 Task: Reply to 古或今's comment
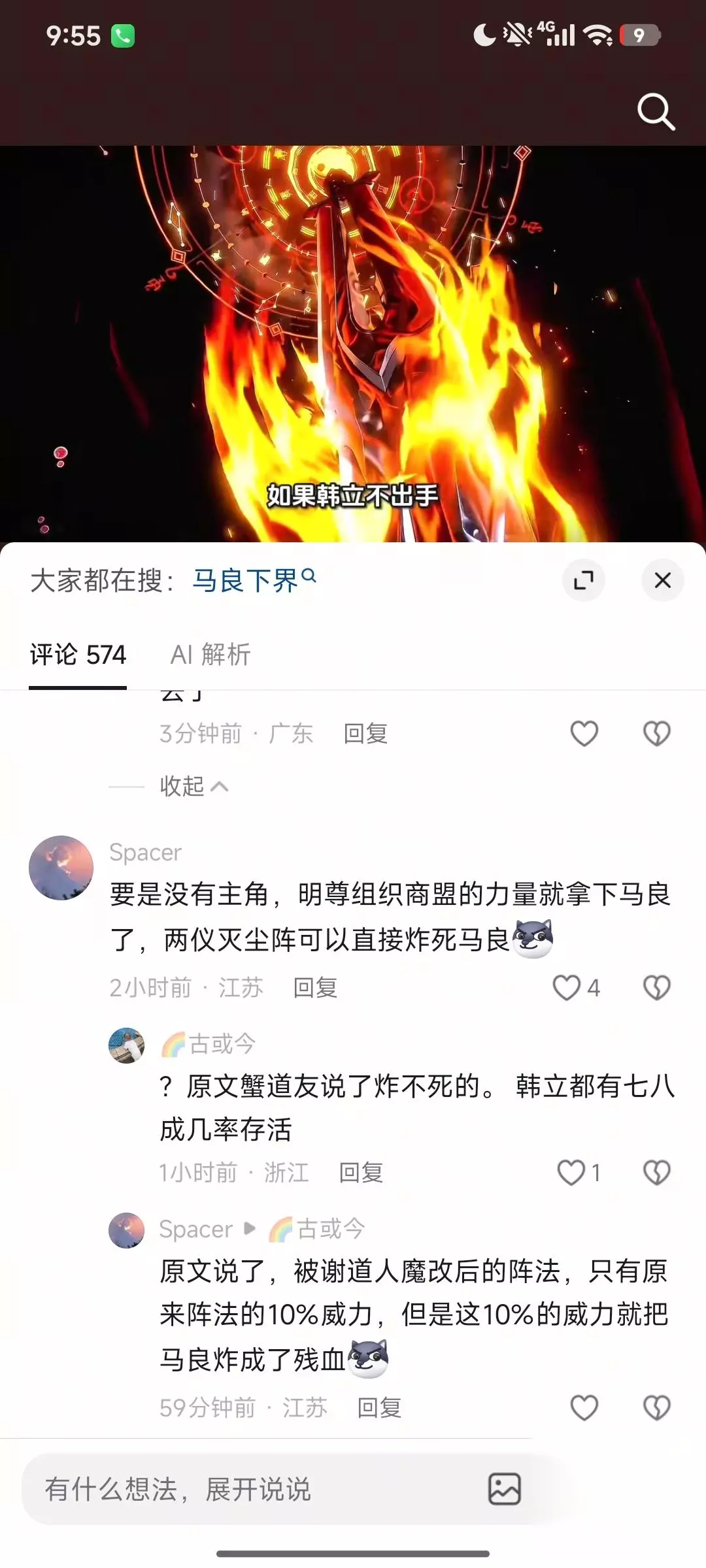(x=361, y=1173)
